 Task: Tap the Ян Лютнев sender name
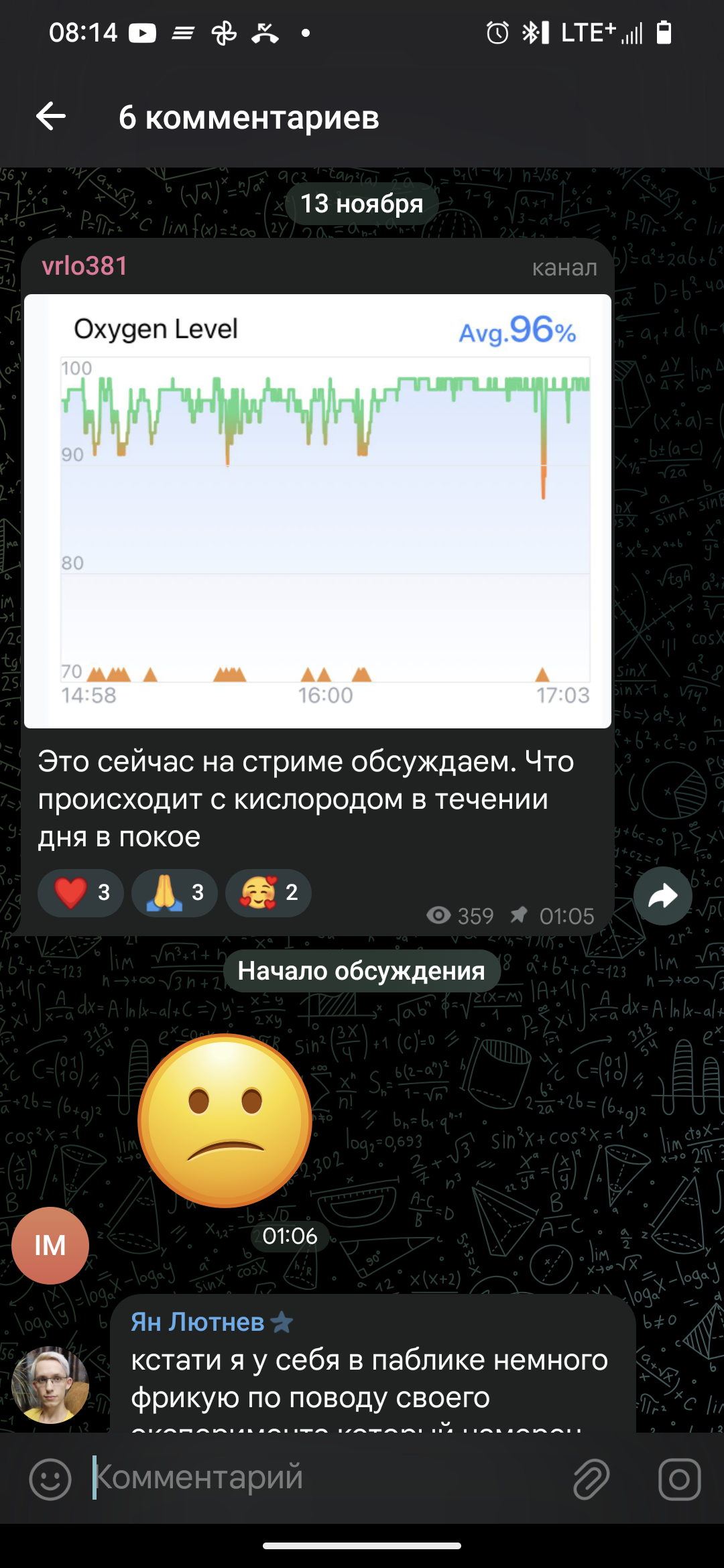[x=198, y=1322]
